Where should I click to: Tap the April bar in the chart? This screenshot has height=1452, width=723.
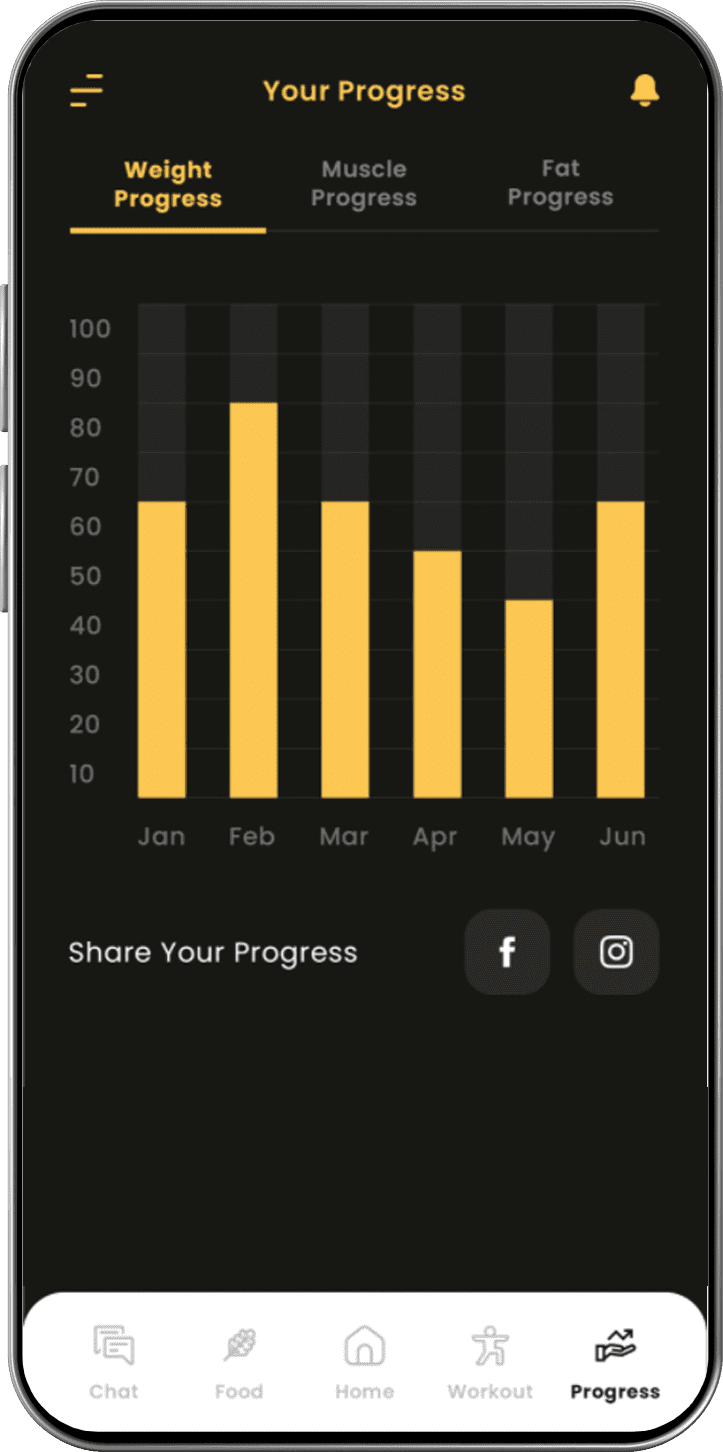coord(437,670)
